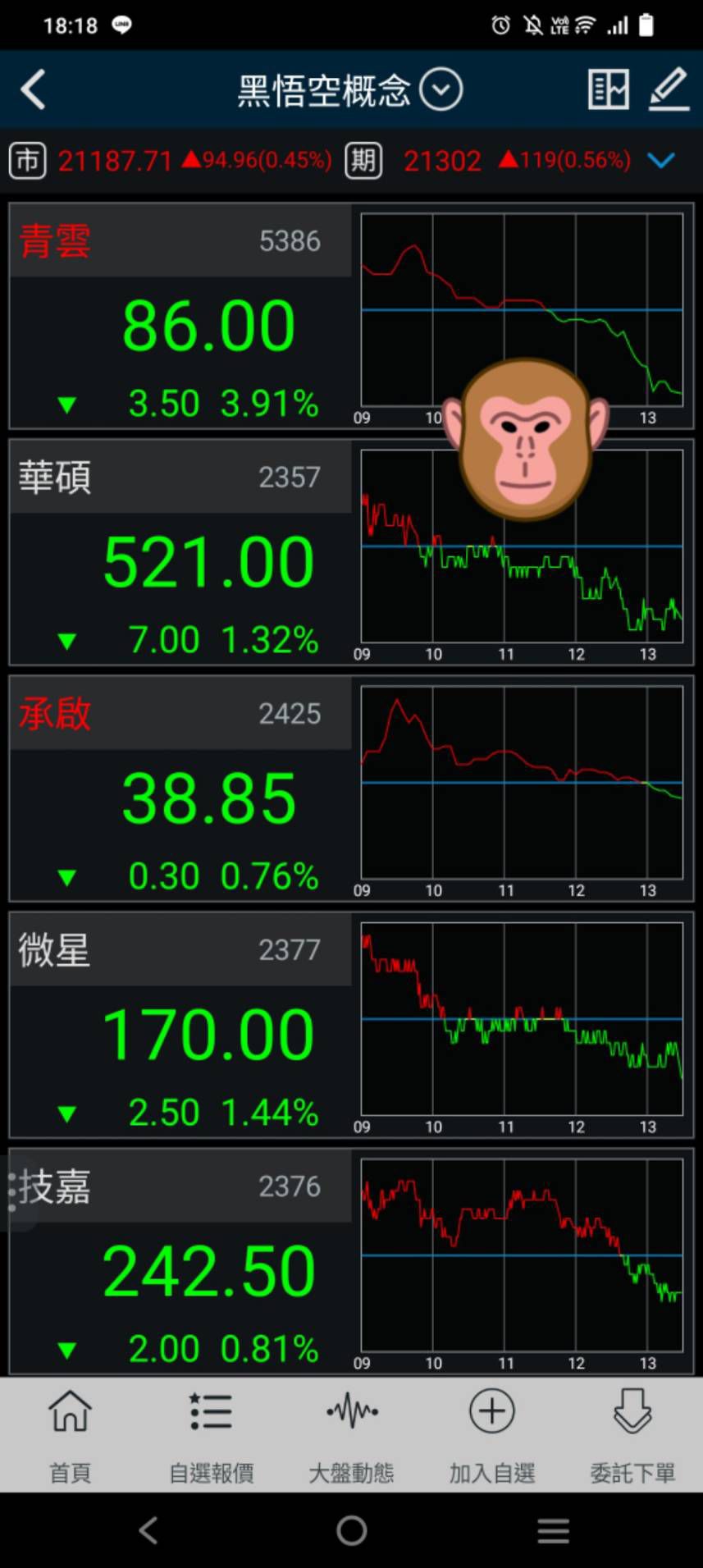703x1568 pixels.
Task: Open recent apps from the navigation bar
Action: pyautogui.click(x=553, y=1530)
